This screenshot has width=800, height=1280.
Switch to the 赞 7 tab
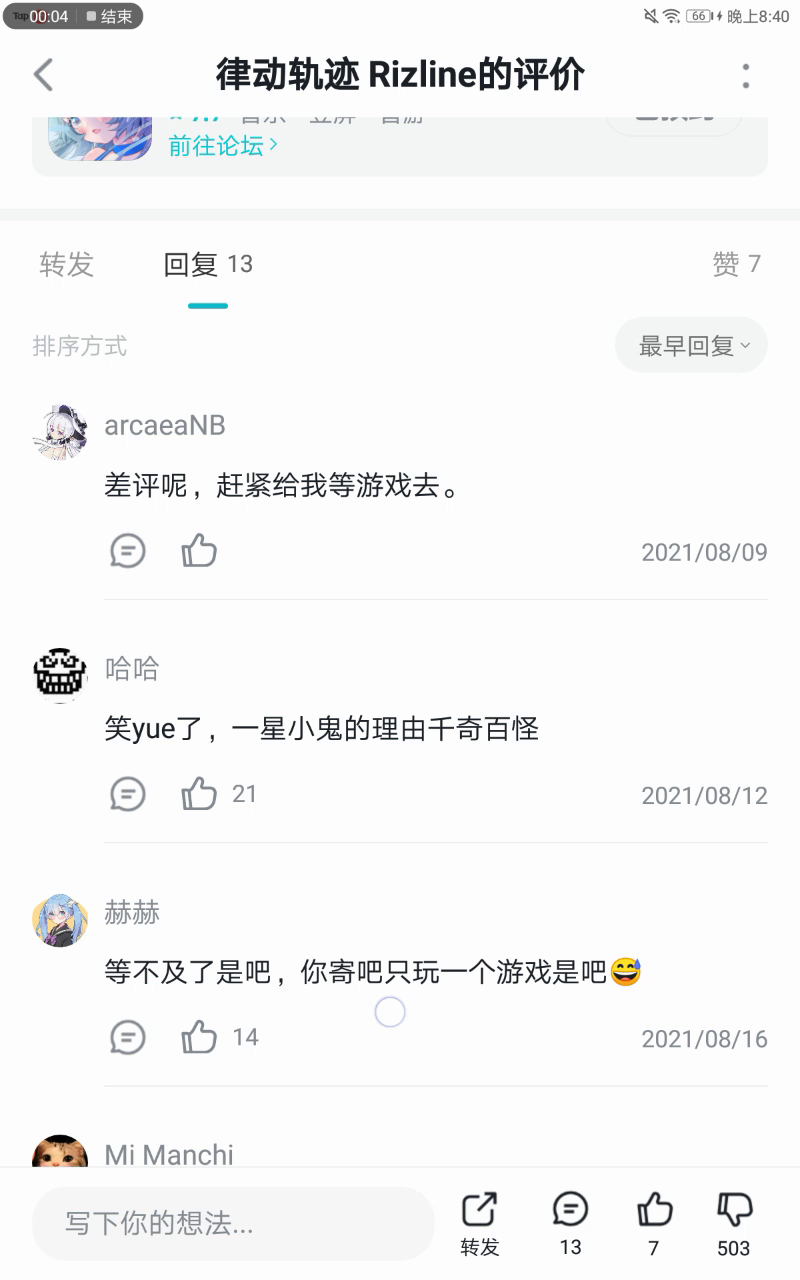tap(736, 264)
